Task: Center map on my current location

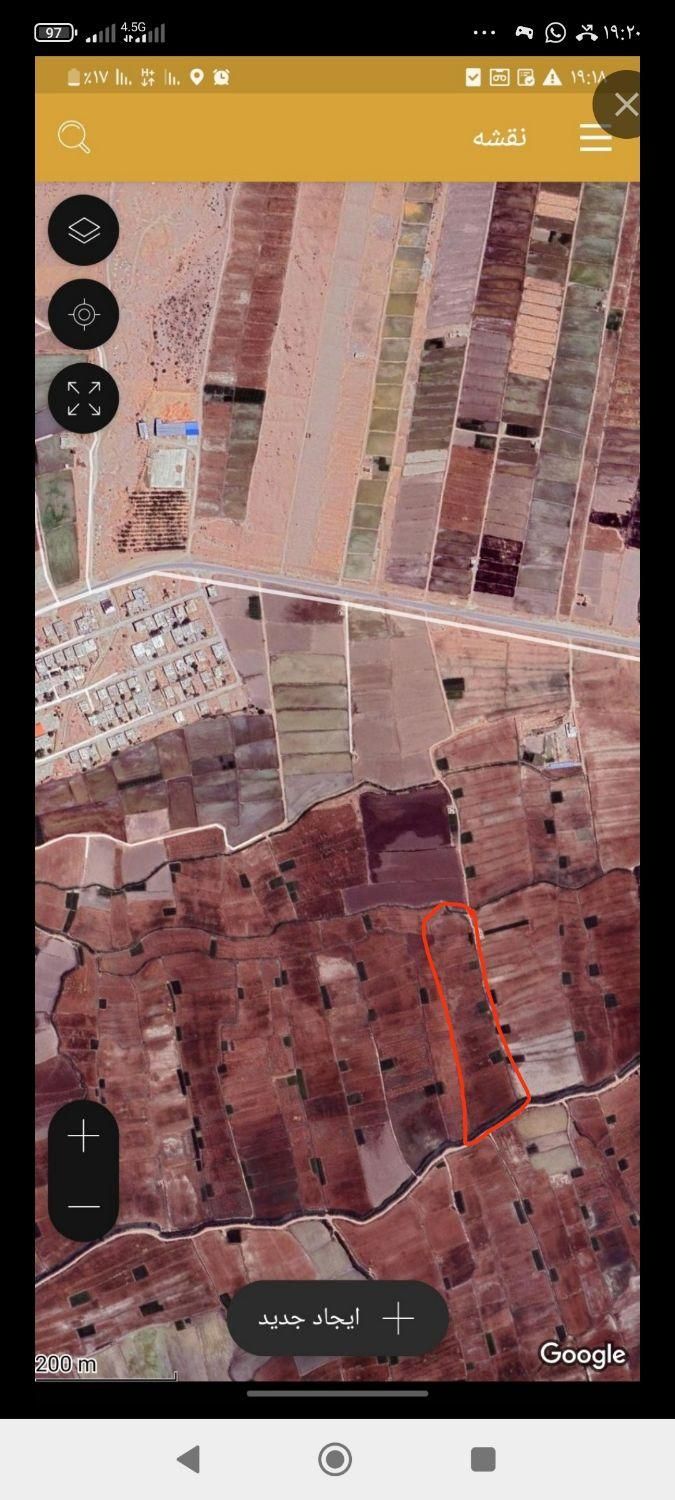Action: (x=84, y=315)
